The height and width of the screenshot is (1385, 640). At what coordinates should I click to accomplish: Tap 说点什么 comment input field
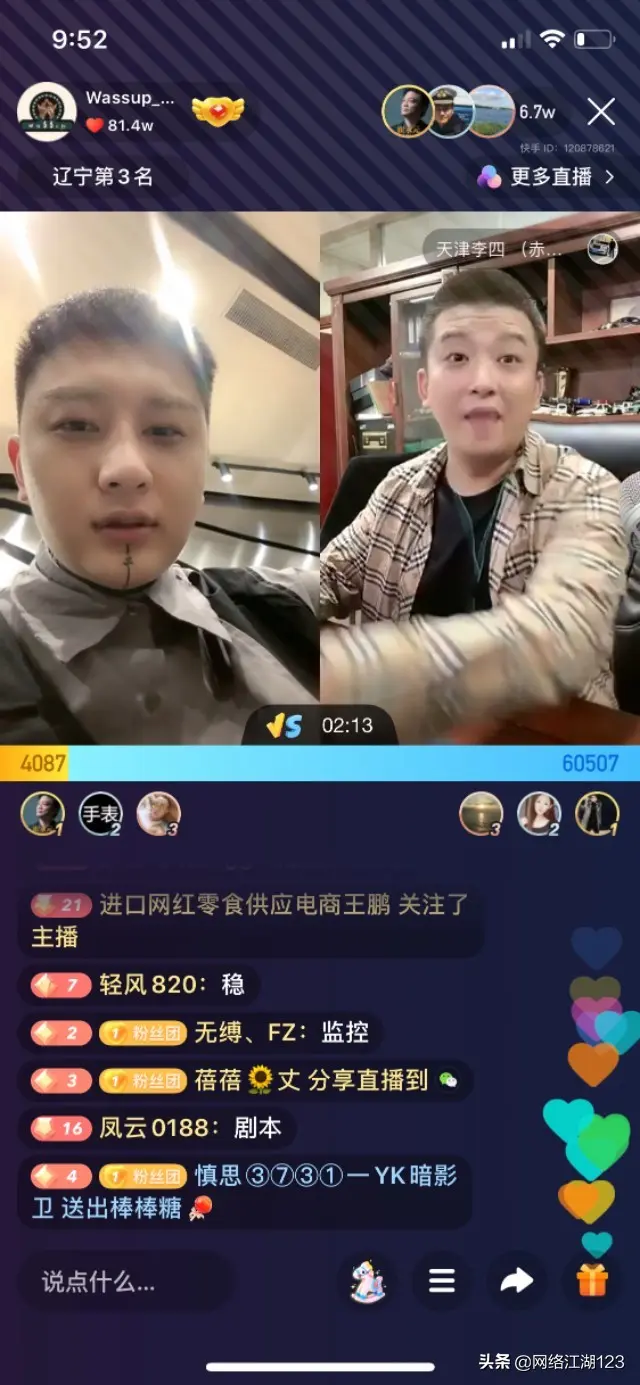click(125, 1281)
